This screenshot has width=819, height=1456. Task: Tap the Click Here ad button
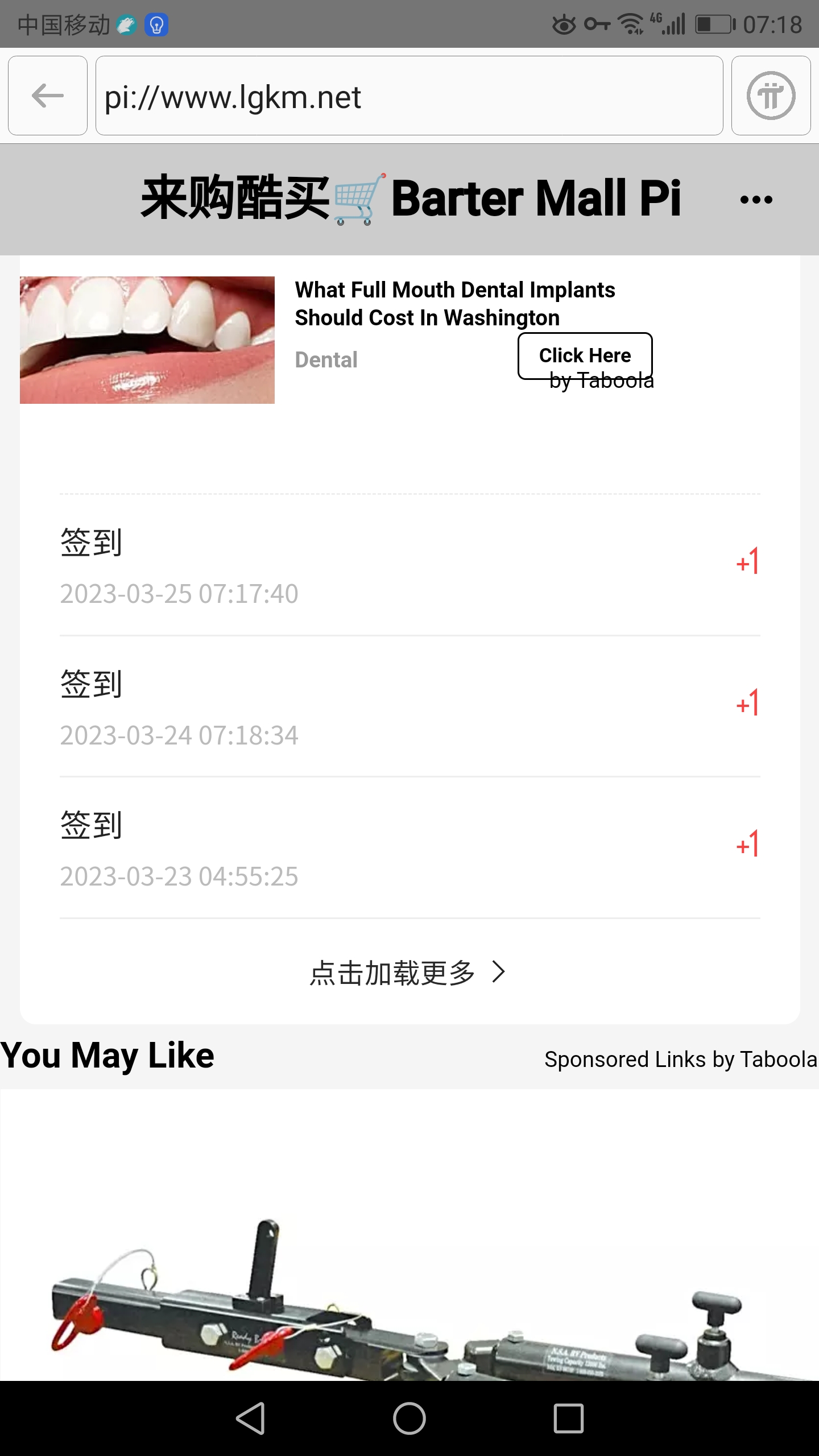pyautogui.click(x=585, y=355)
